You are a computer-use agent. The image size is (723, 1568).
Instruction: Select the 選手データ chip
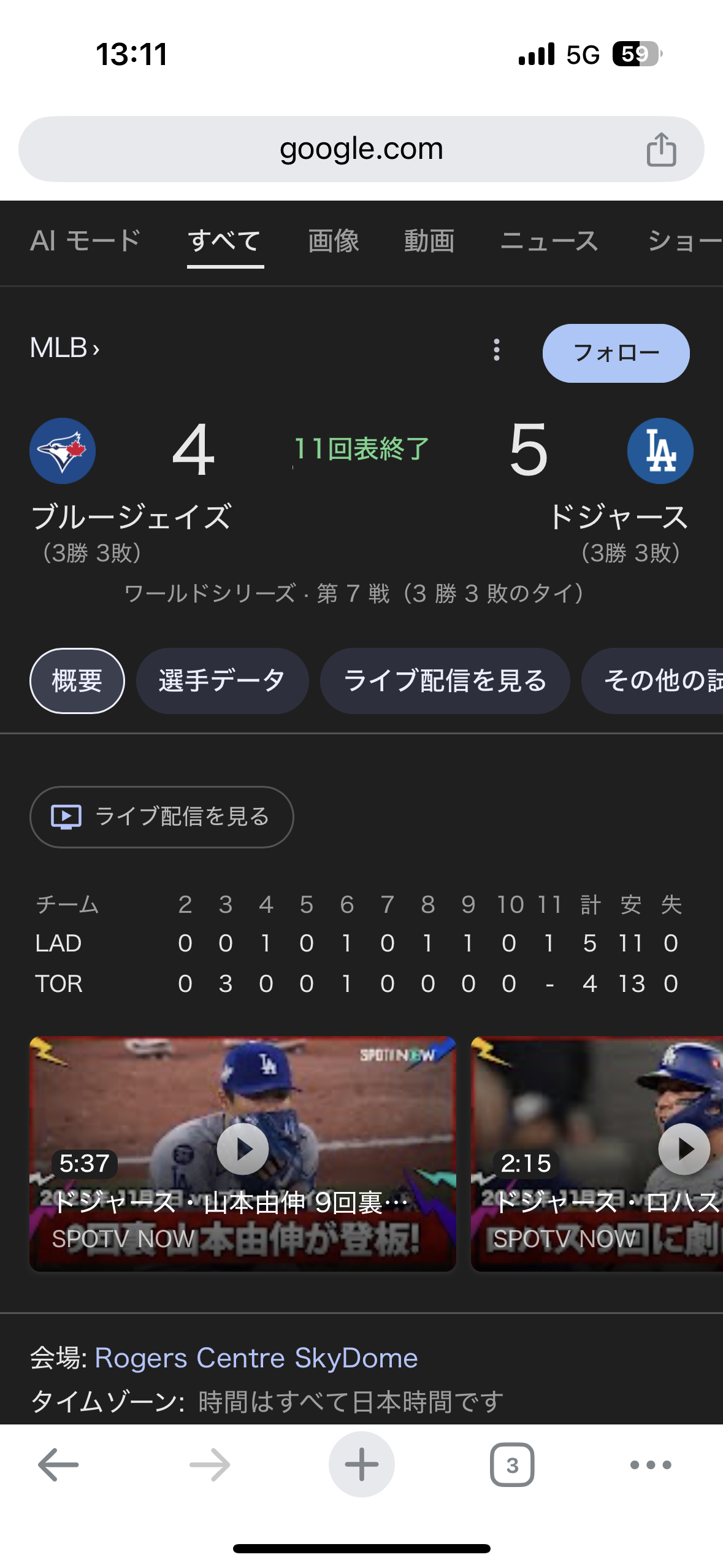pos(222,681)
